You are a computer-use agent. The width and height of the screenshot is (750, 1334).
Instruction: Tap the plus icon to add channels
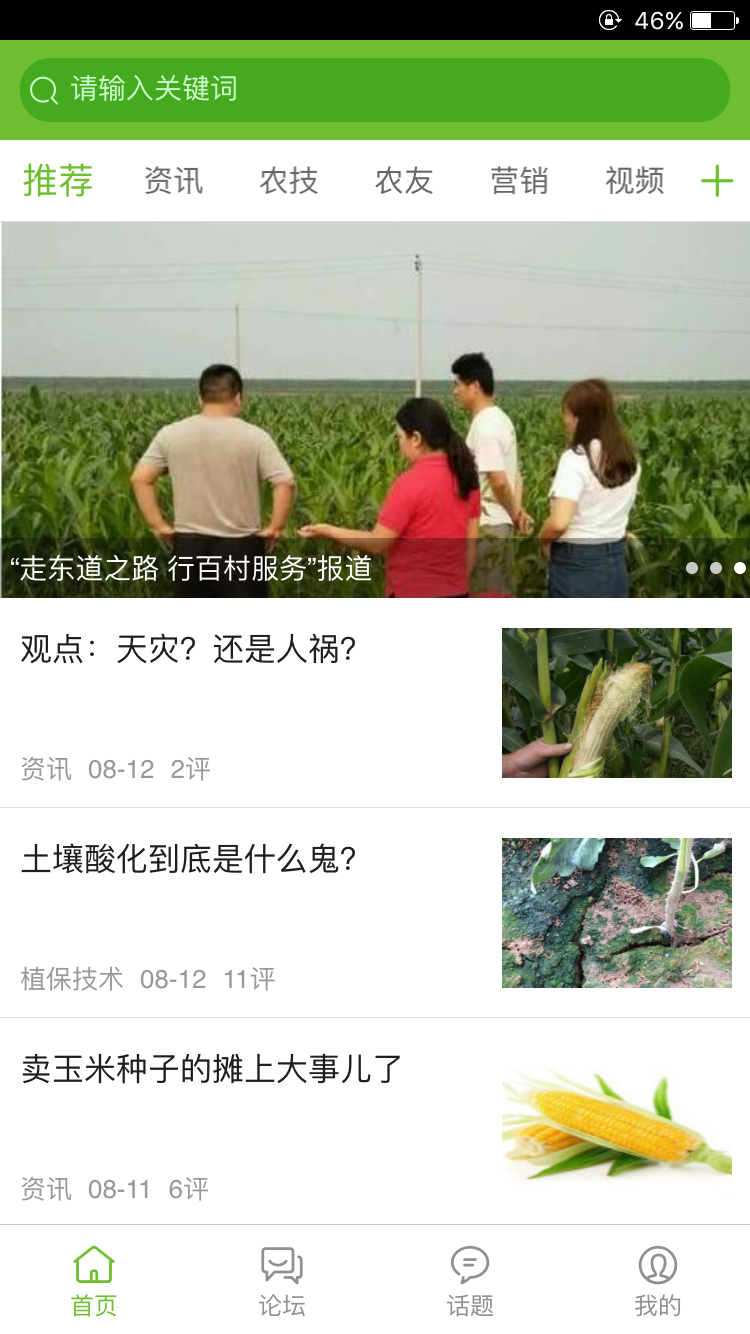coord(716,181)
